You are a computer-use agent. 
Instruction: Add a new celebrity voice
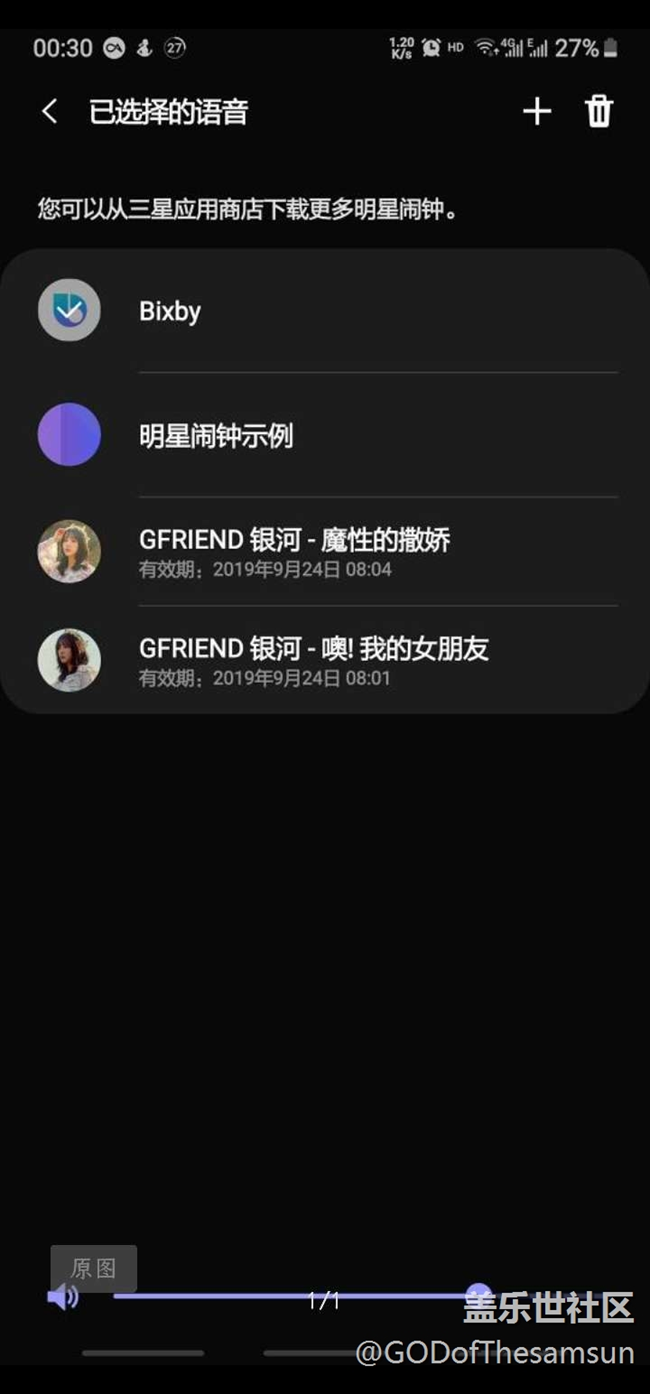coord(537,111)
